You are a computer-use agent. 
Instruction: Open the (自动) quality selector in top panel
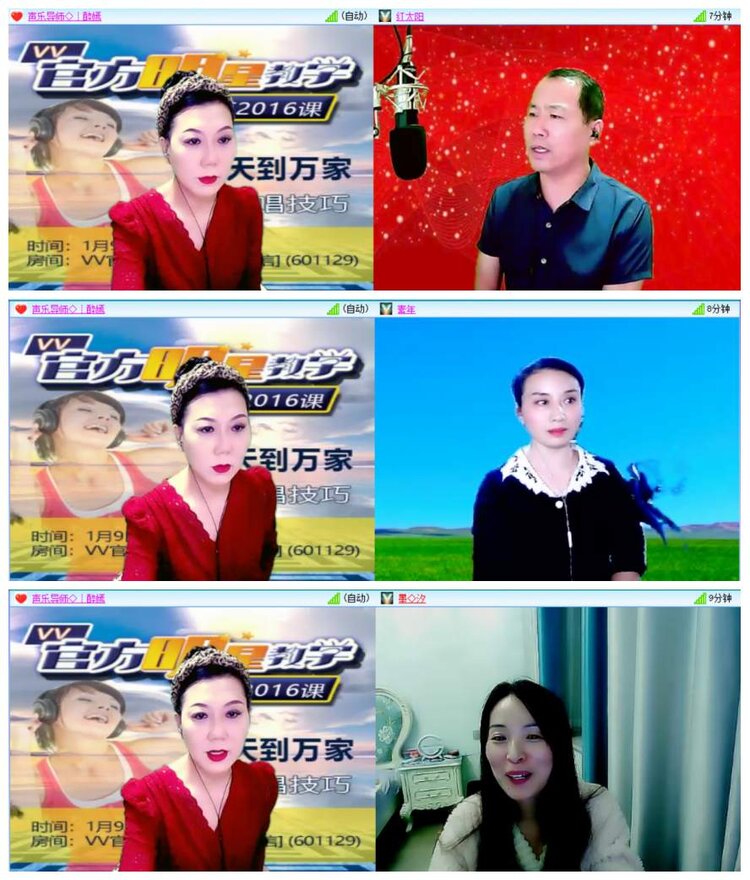(356, 14)
